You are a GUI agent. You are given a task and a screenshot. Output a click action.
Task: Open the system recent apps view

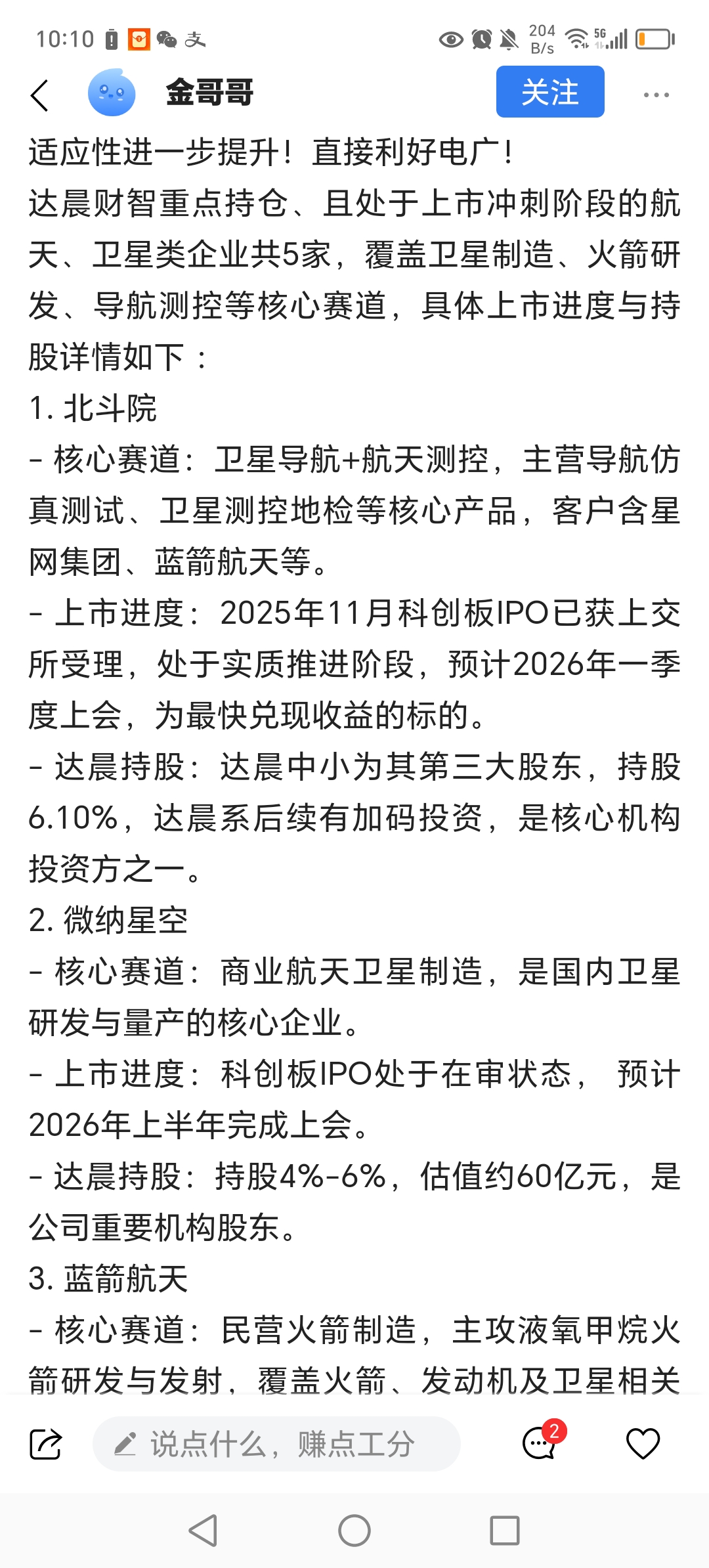[504, 1531]
